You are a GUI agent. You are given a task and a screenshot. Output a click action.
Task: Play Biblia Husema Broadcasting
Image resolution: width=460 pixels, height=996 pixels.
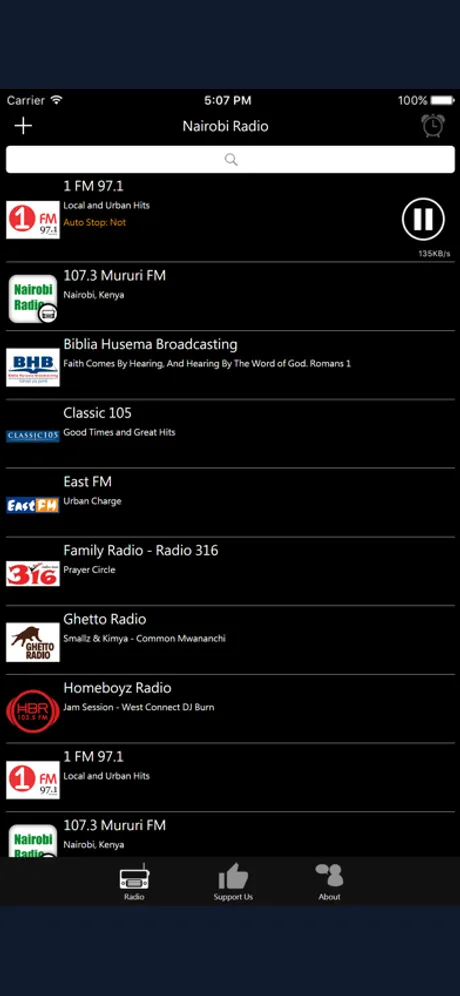click(x=230, y=365)
